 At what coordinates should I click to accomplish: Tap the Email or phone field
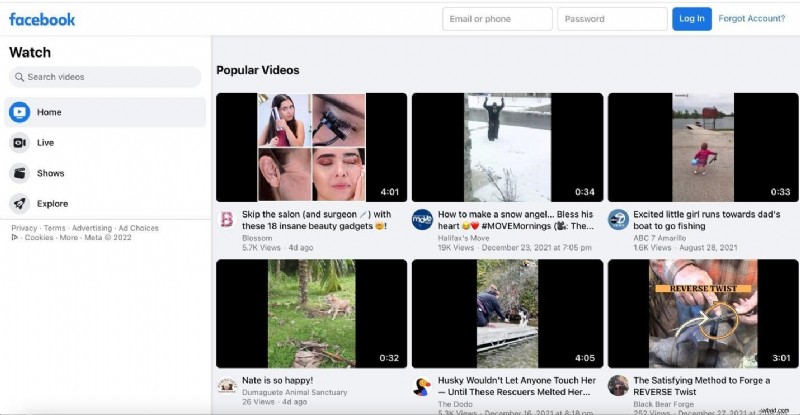click(497, 19)
